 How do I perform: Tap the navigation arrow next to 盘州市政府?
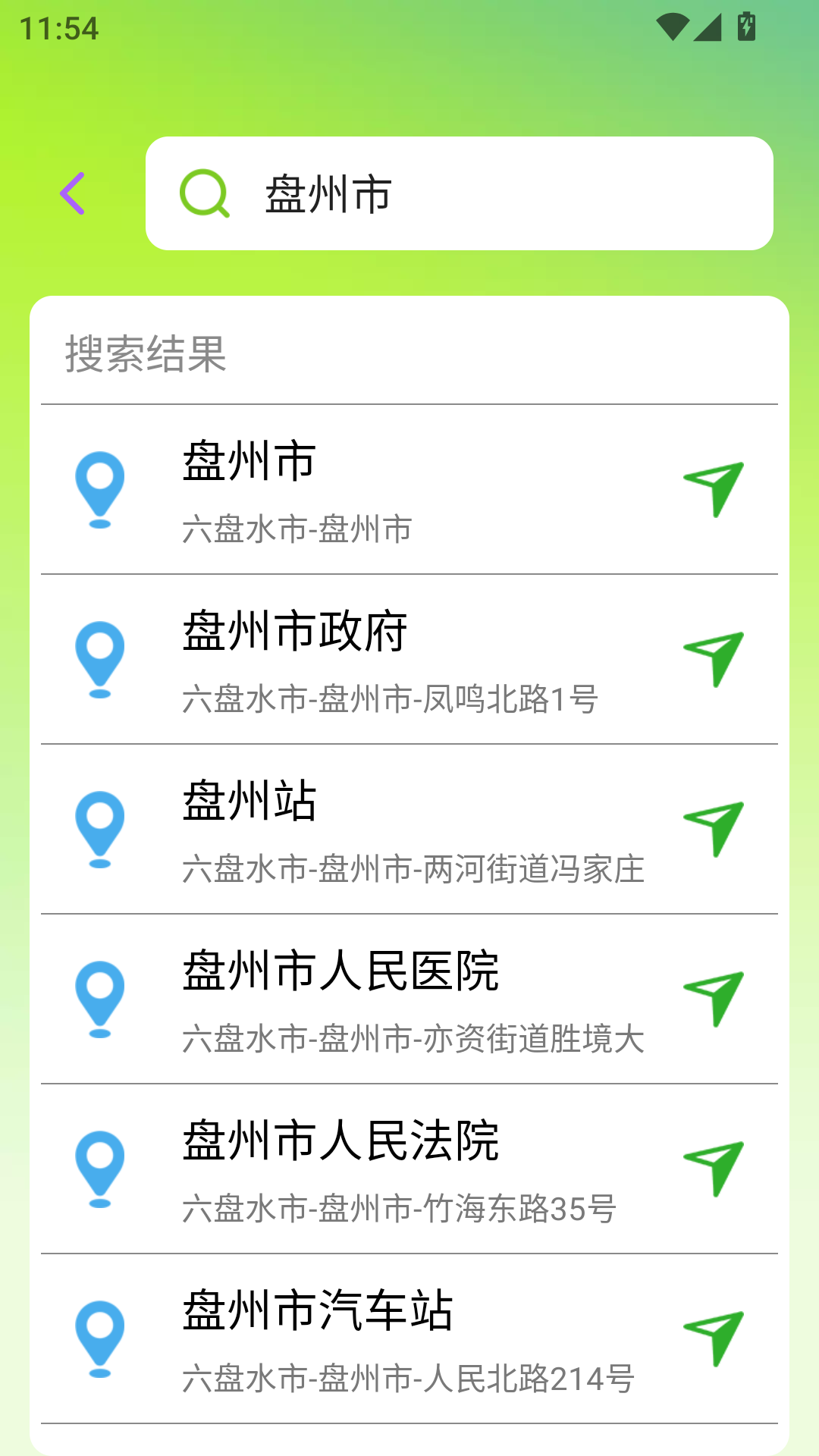714,660
